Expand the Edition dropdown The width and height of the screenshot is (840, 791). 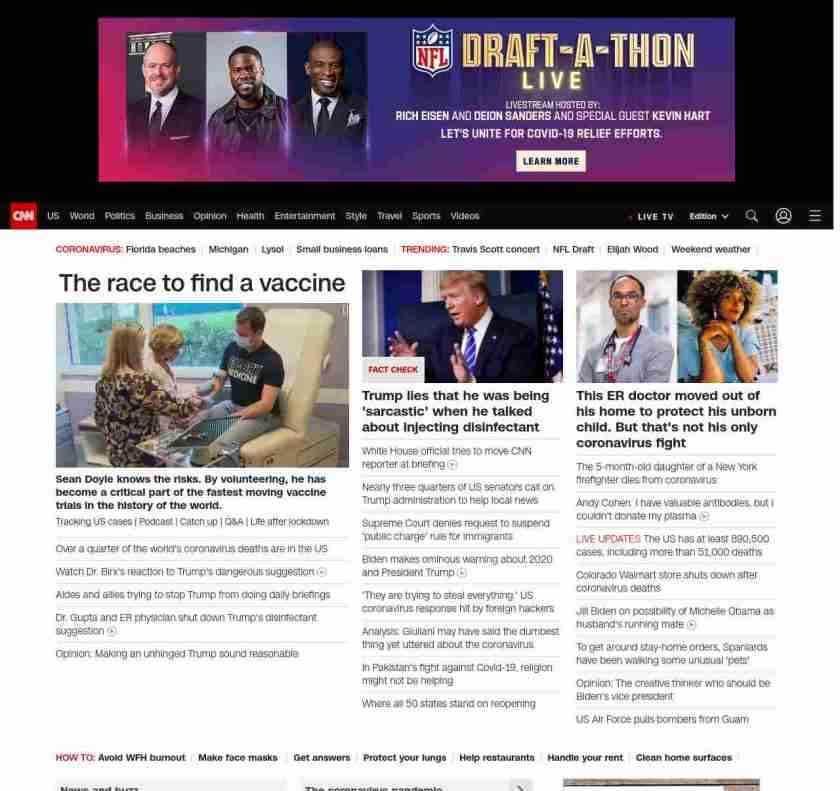[708, 216]
